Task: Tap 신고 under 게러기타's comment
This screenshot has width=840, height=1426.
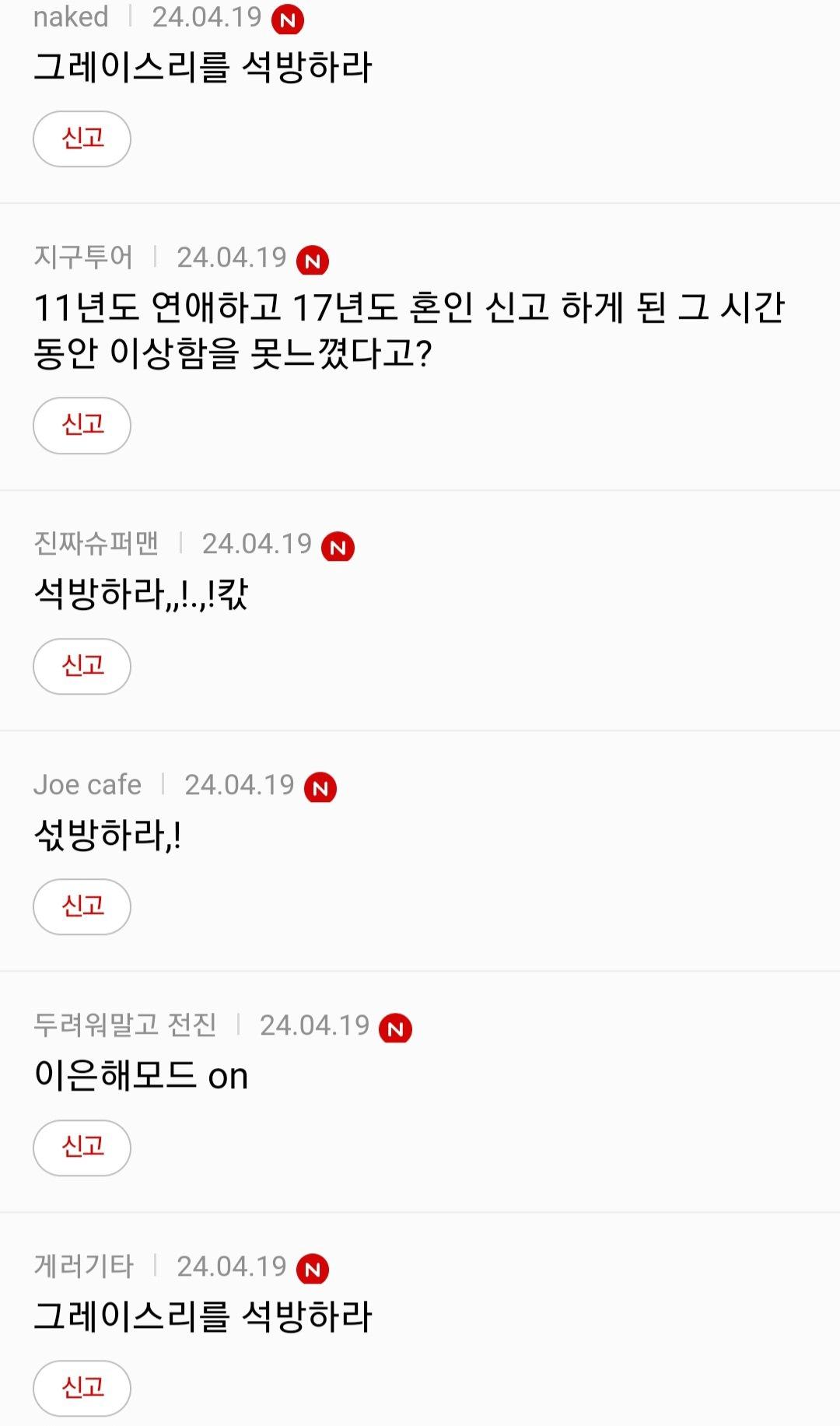Action: (82, 1388)
